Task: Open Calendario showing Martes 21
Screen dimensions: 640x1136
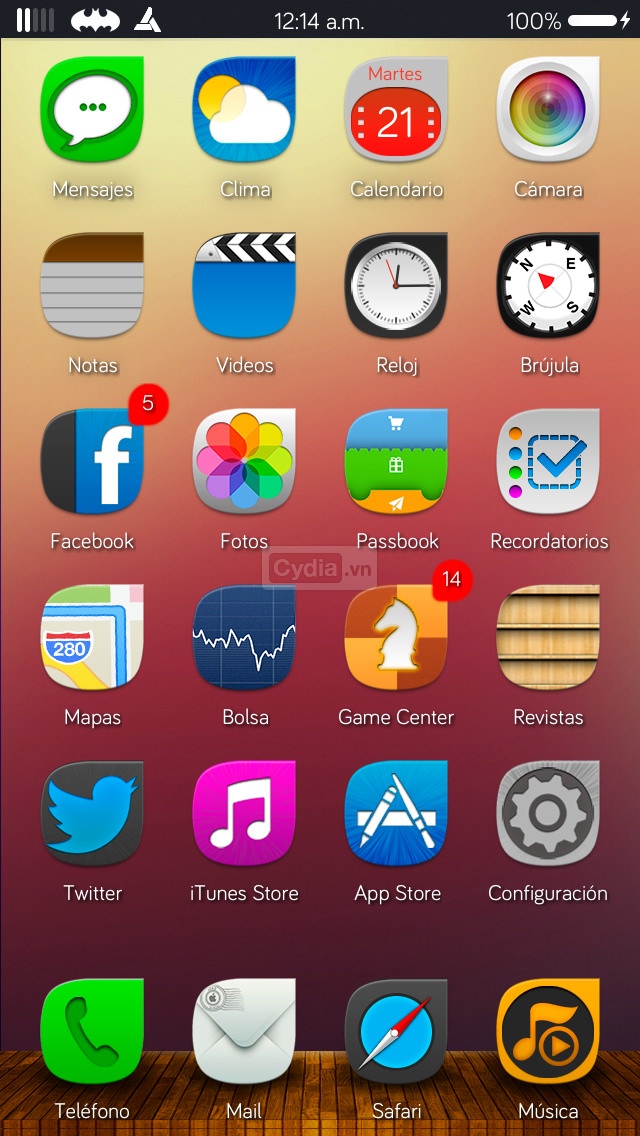Action: (396, 109)
